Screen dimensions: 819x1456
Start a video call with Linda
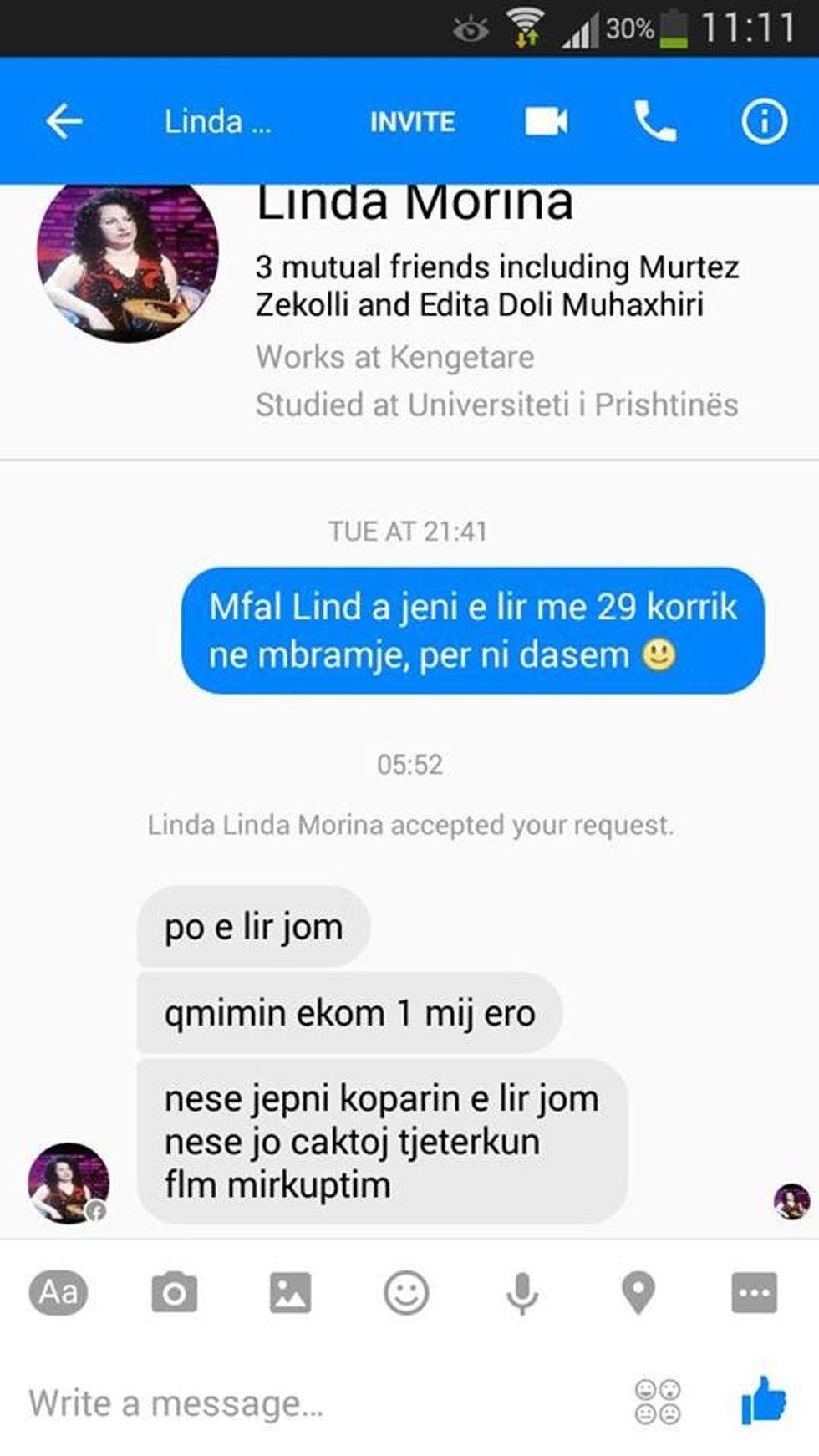pyautogui.click(x=547, y=121)
